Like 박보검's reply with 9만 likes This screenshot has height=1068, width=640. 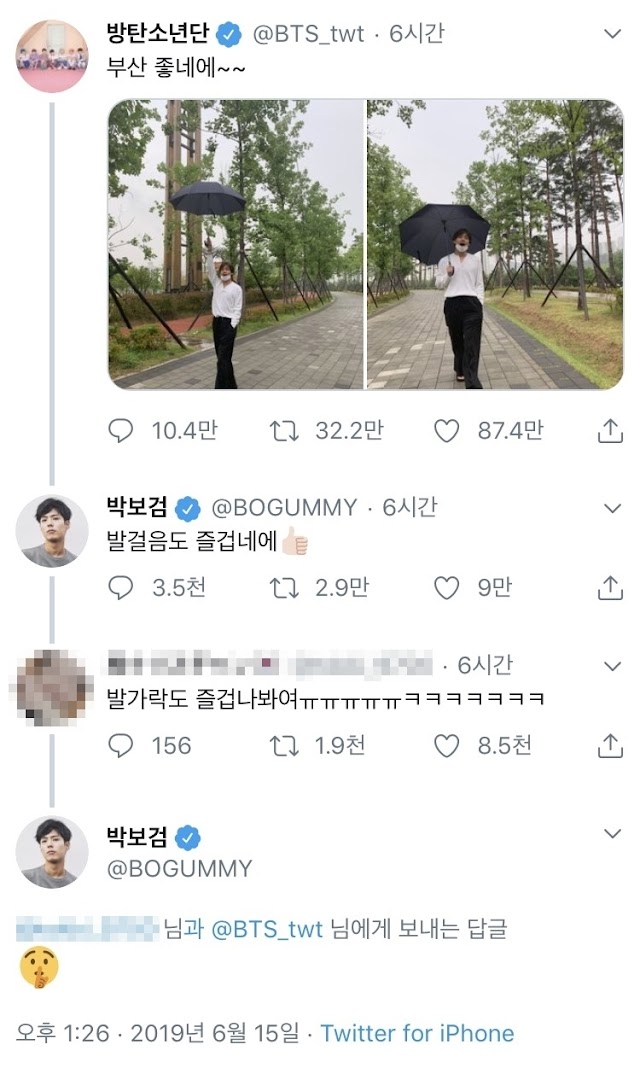click(446, 589)
